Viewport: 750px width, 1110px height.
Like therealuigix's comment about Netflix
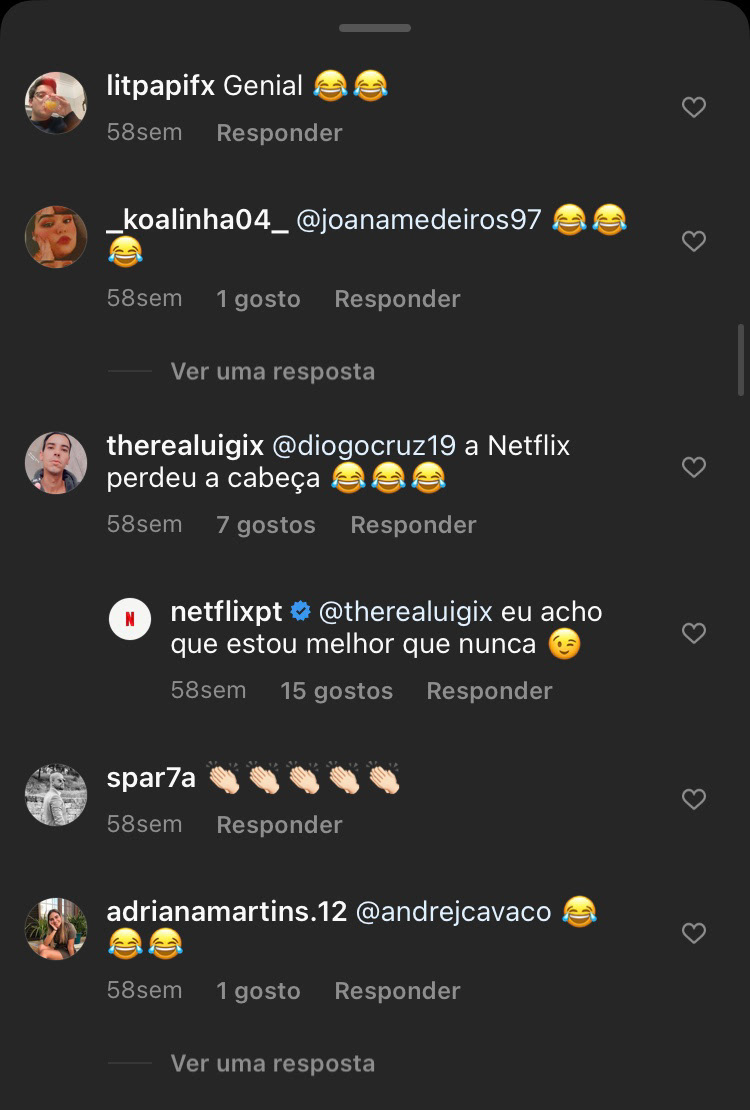693,467
